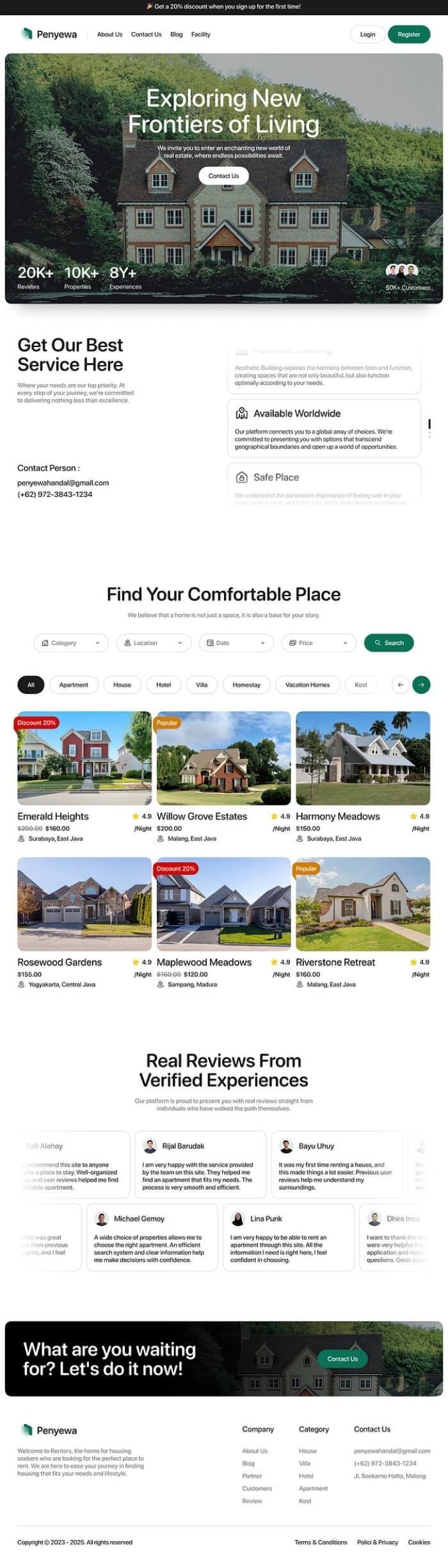
Task: Tap the Register button
Action: (408, 35)
